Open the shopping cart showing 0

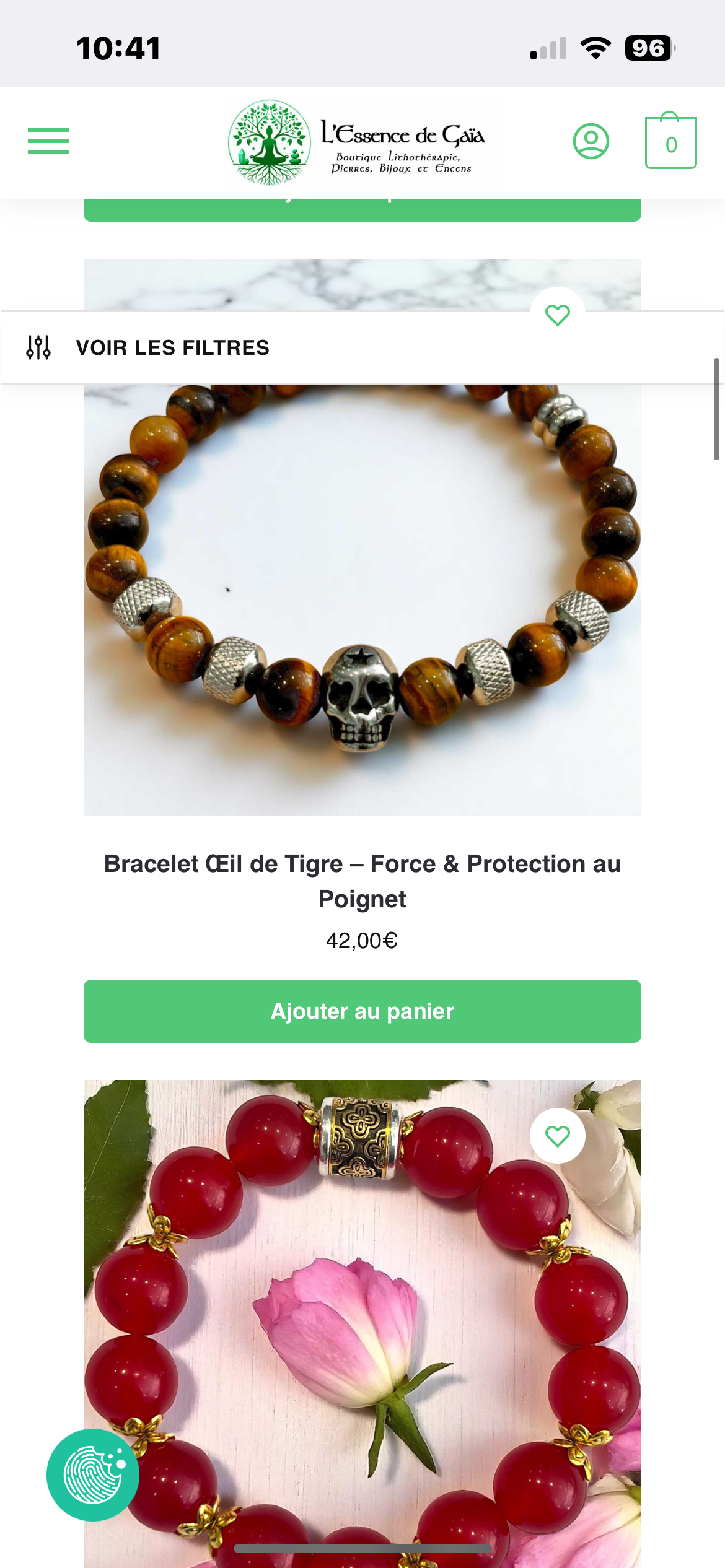coord(671,141)
